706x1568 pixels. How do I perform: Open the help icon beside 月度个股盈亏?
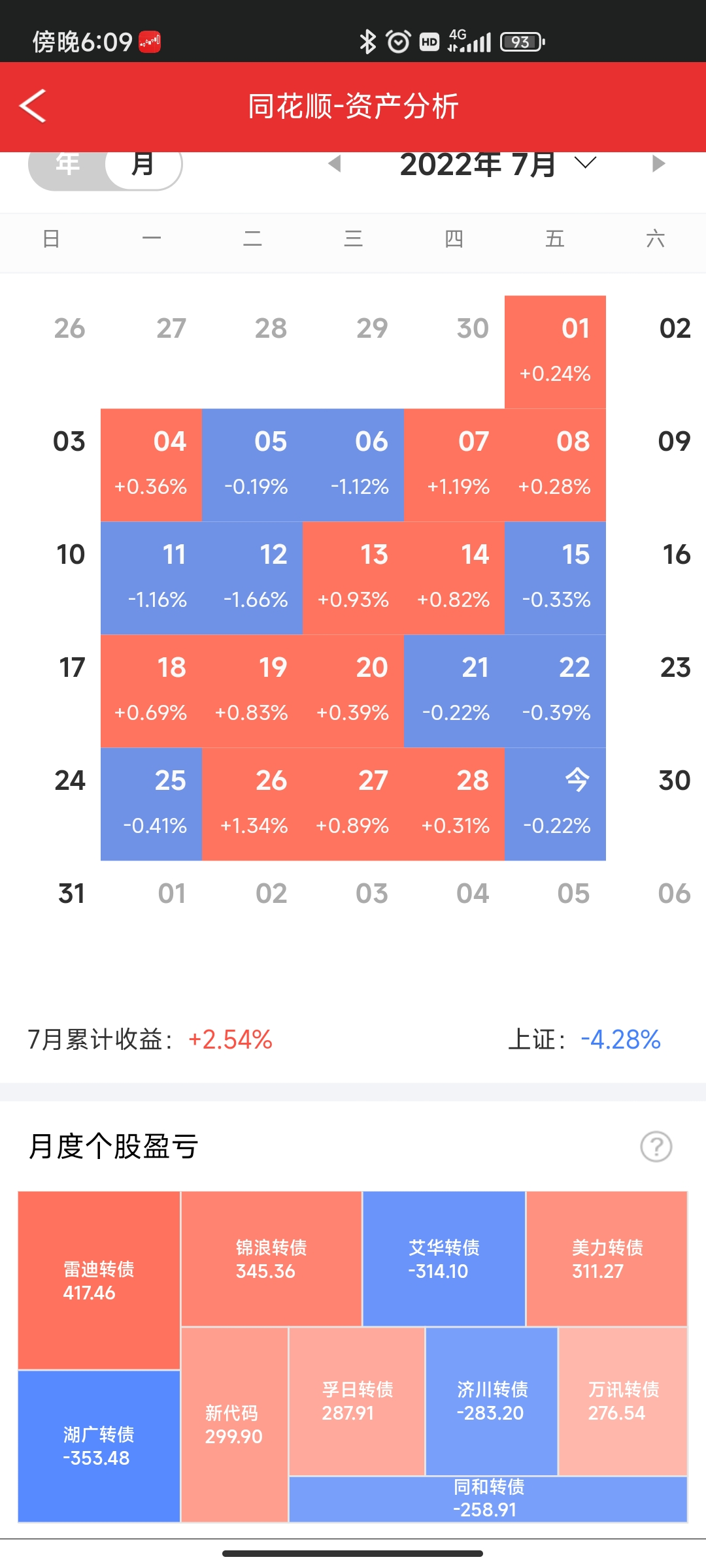656,1147
